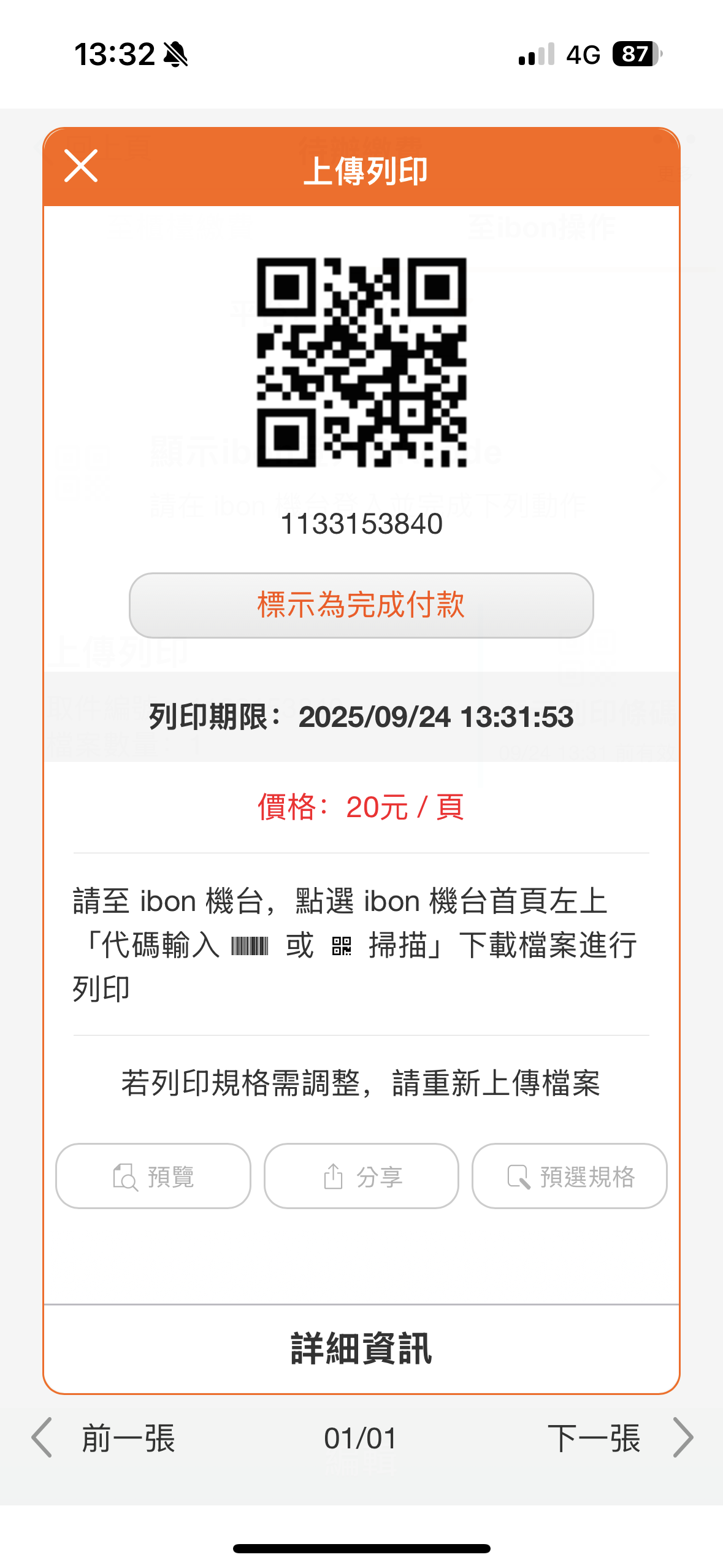
Task: Expand 詳細資訊 details section
Action: point(361,1349)
